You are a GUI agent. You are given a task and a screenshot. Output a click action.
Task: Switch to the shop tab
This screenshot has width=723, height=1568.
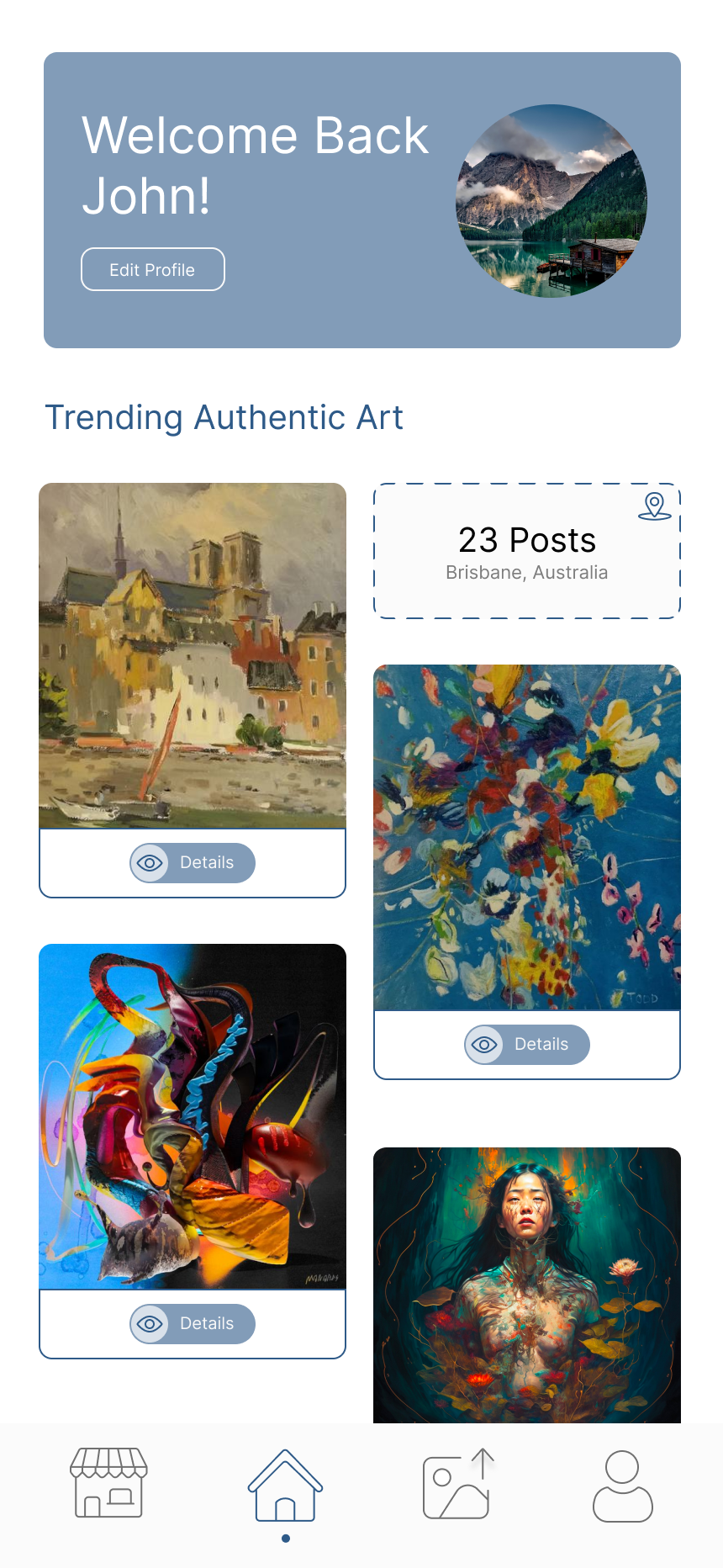108,1484
